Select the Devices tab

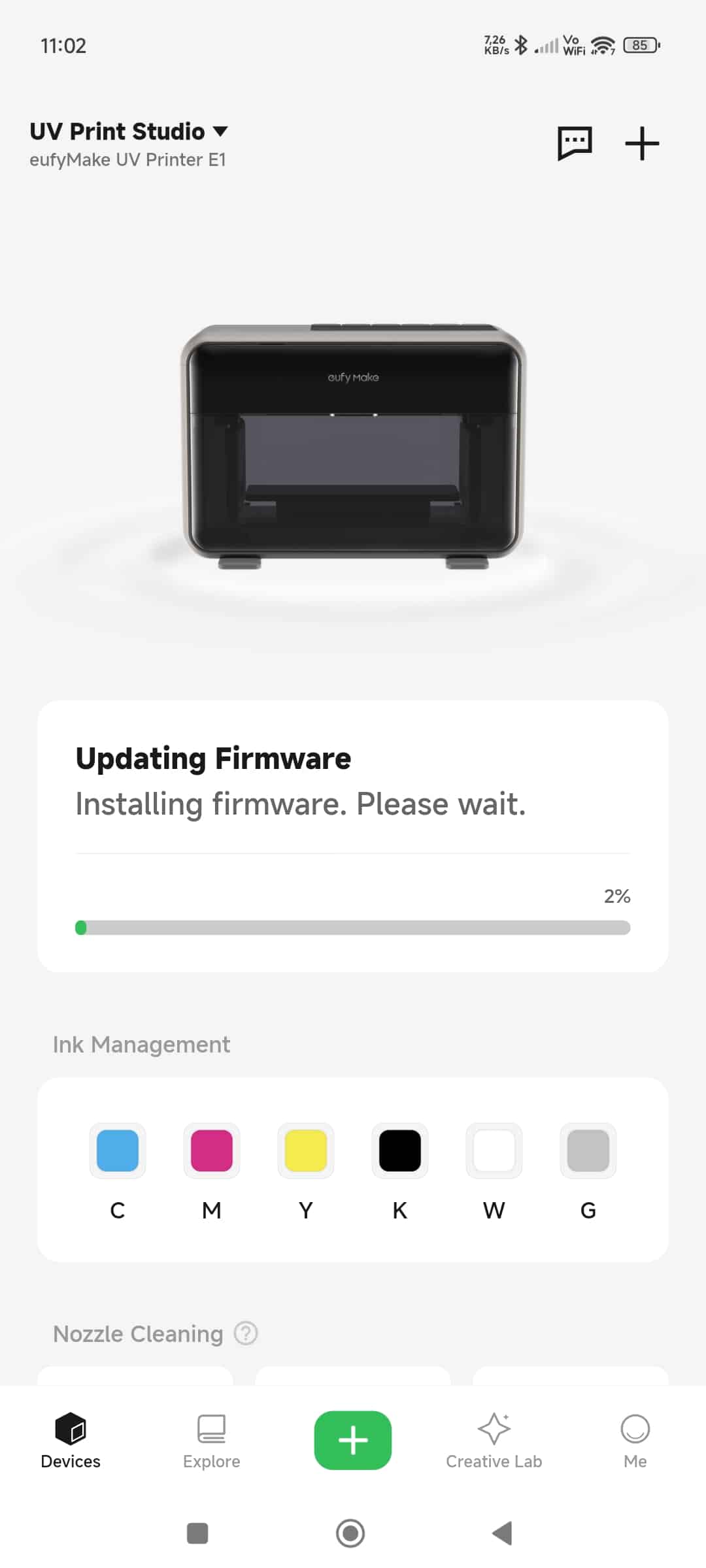(x=71, y=1441)
